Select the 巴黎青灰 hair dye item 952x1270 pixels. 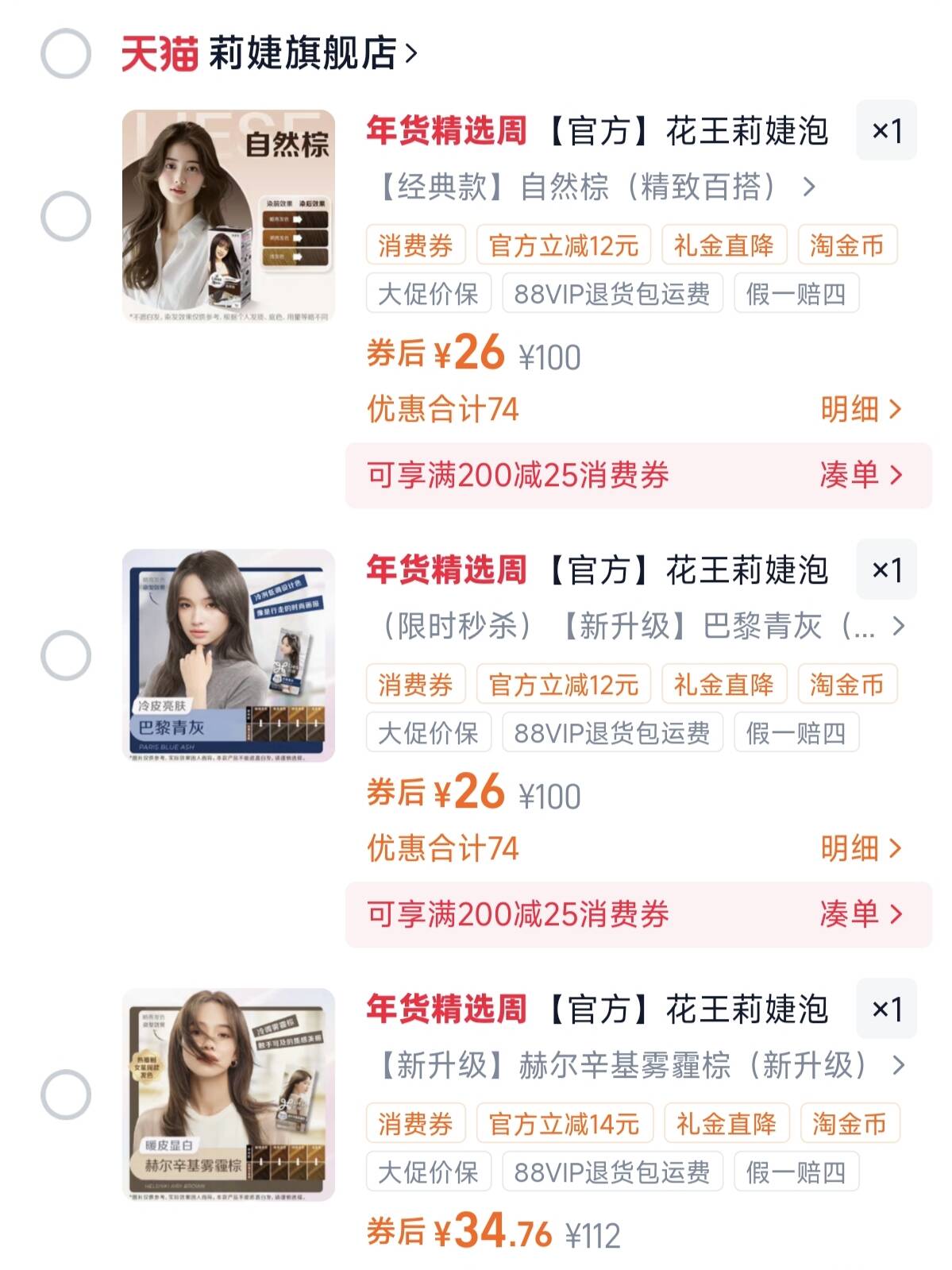(x=65, y=655)
